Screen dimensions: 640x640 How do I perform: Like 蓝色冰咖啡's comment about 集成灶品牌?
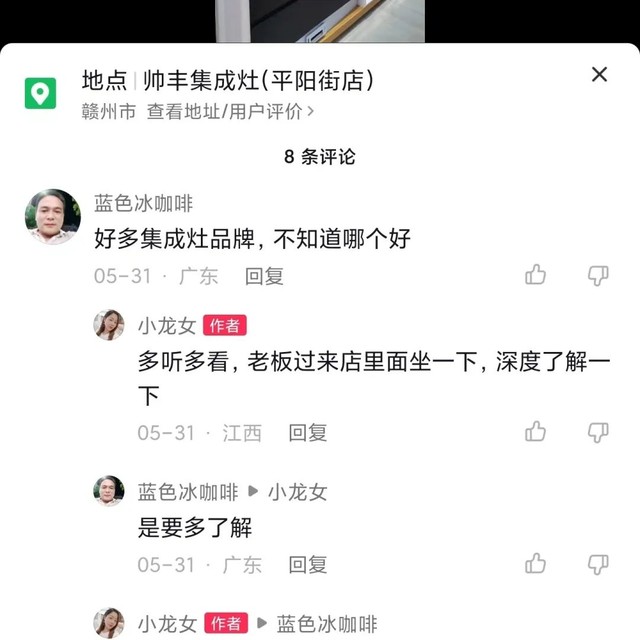pyautogui.click(x=536, y=275)
